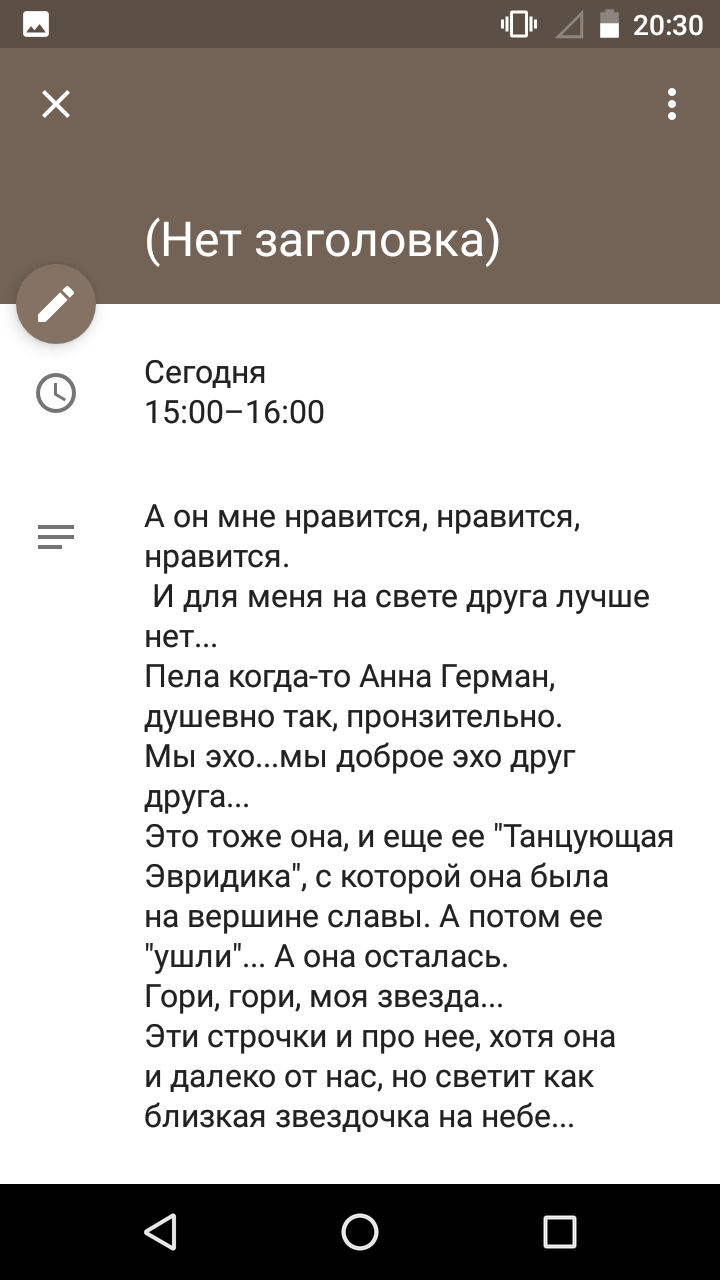Open the three-dot overflow menu

click(x=672, y=104)
